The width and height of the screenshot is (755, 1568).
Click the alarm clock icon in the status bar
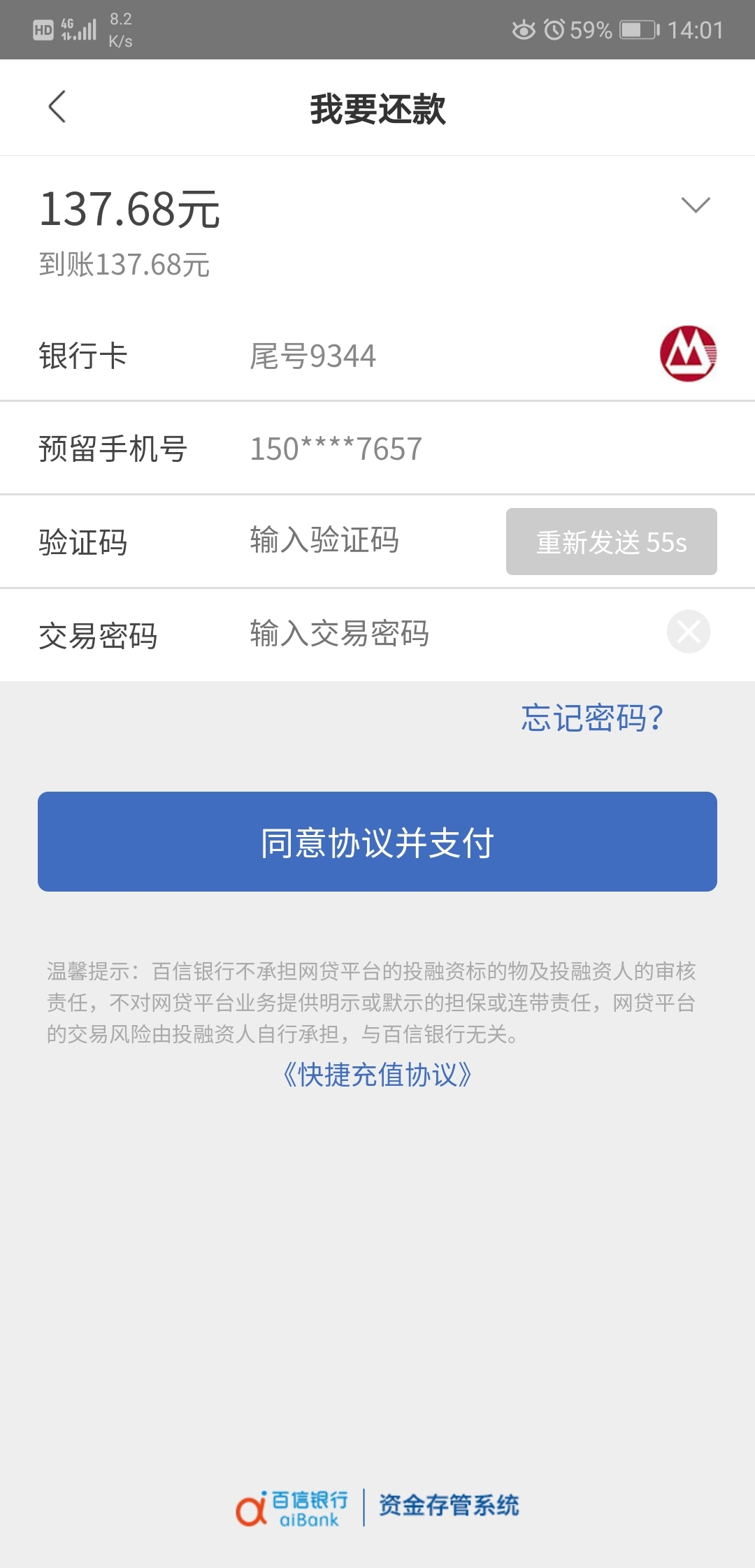[556, 29]
